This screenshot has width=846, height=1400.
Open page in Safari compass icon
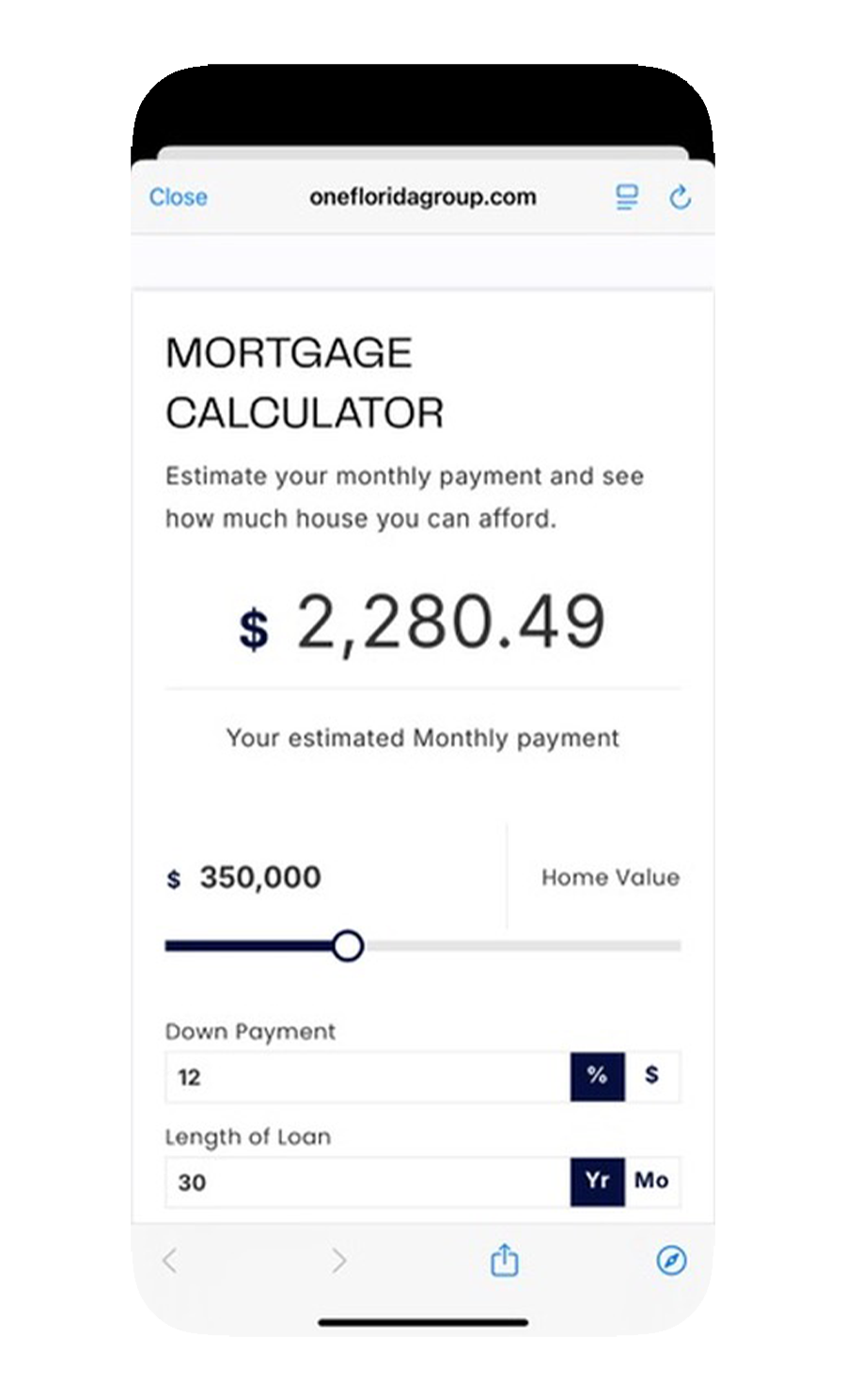click(x=671, y=1260)
